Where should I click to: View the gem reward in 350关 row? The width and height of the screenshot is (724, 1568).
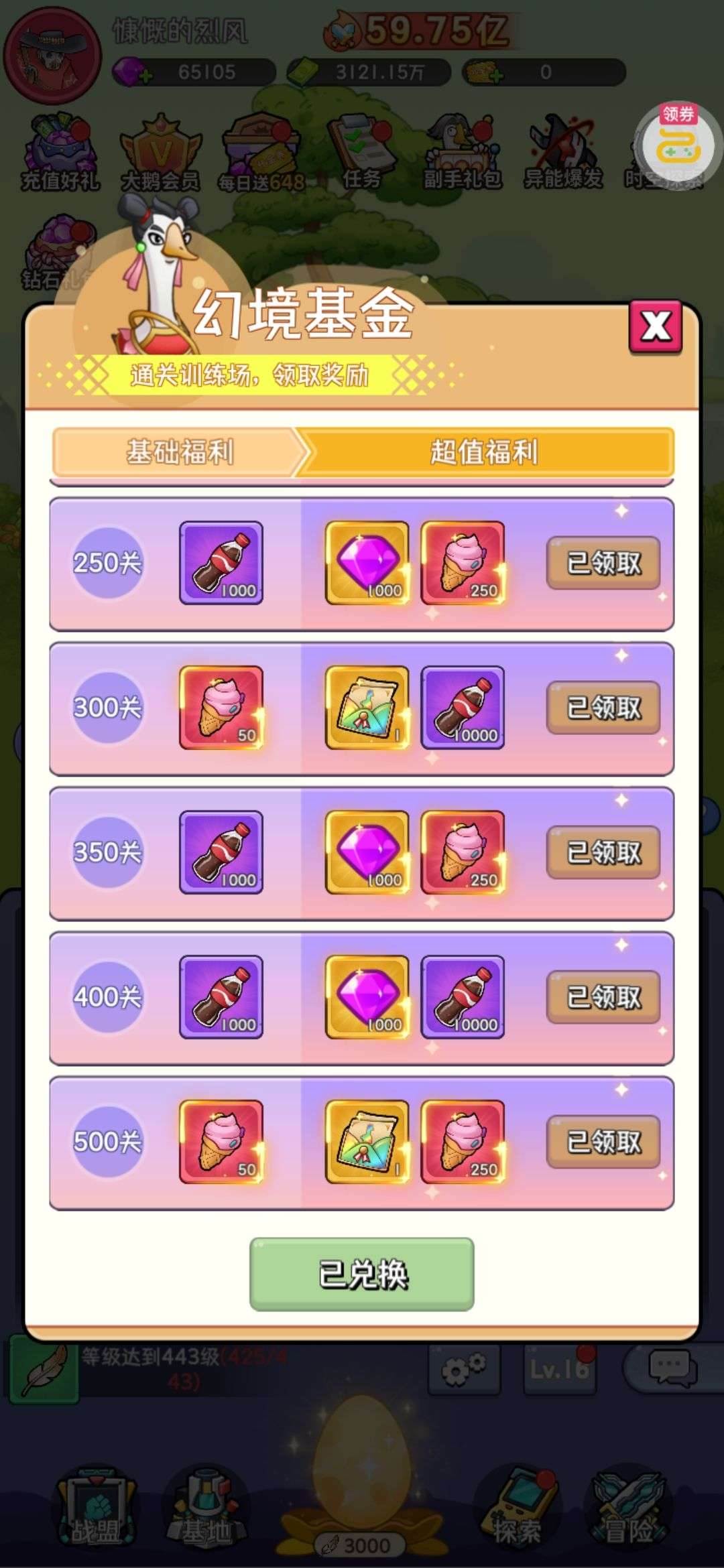[367, 852]
